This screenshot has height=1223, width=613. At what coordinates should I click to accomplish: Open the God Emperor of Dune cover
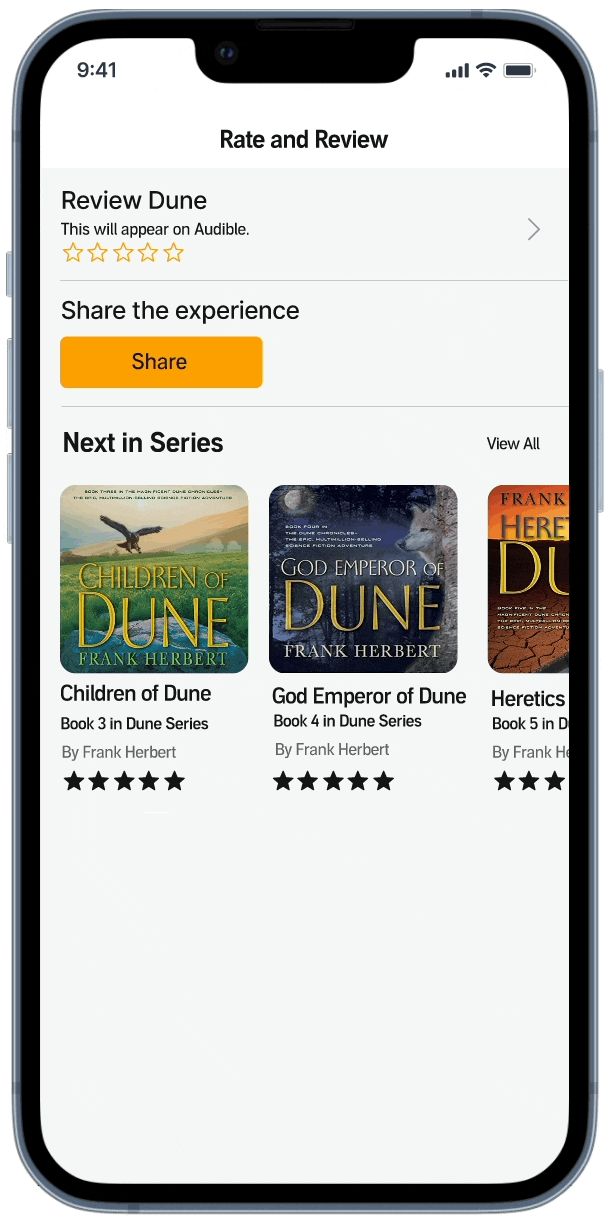(x=363, y=579)
